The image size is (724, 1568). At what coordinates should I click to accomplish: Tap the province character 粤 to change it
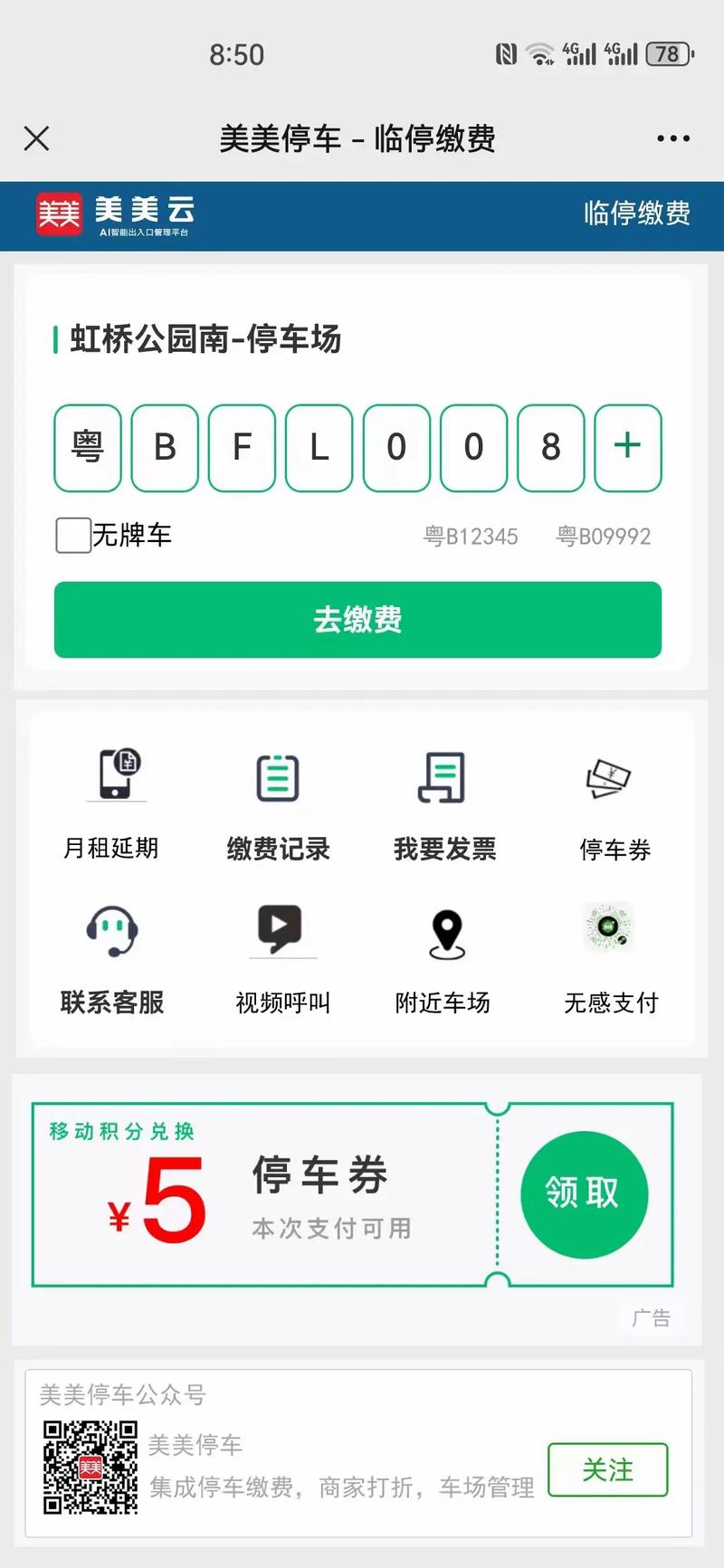point(86,448)
